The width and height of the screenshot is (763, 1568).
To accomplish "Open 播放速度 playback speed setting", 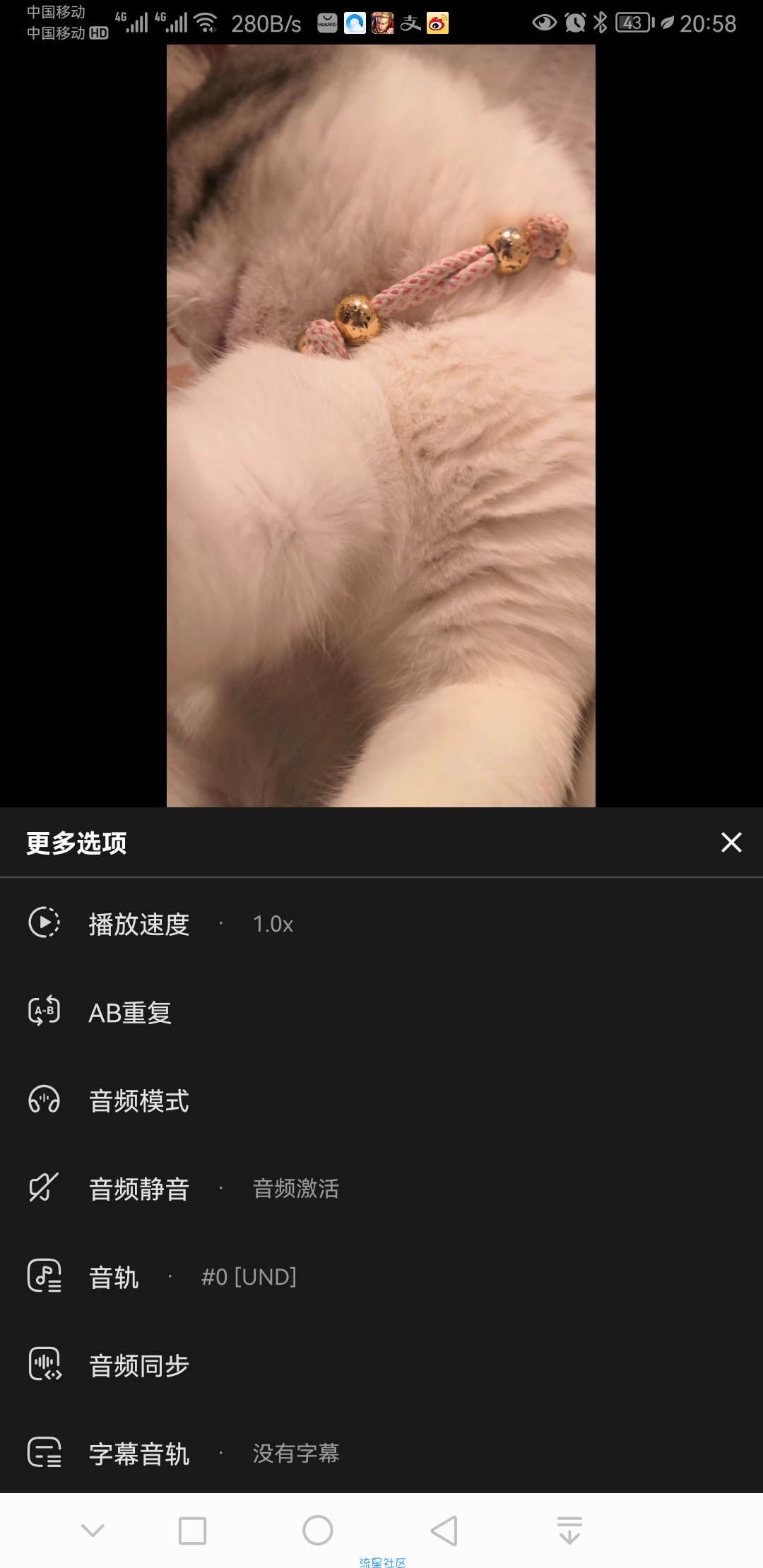I will point(138,924).
